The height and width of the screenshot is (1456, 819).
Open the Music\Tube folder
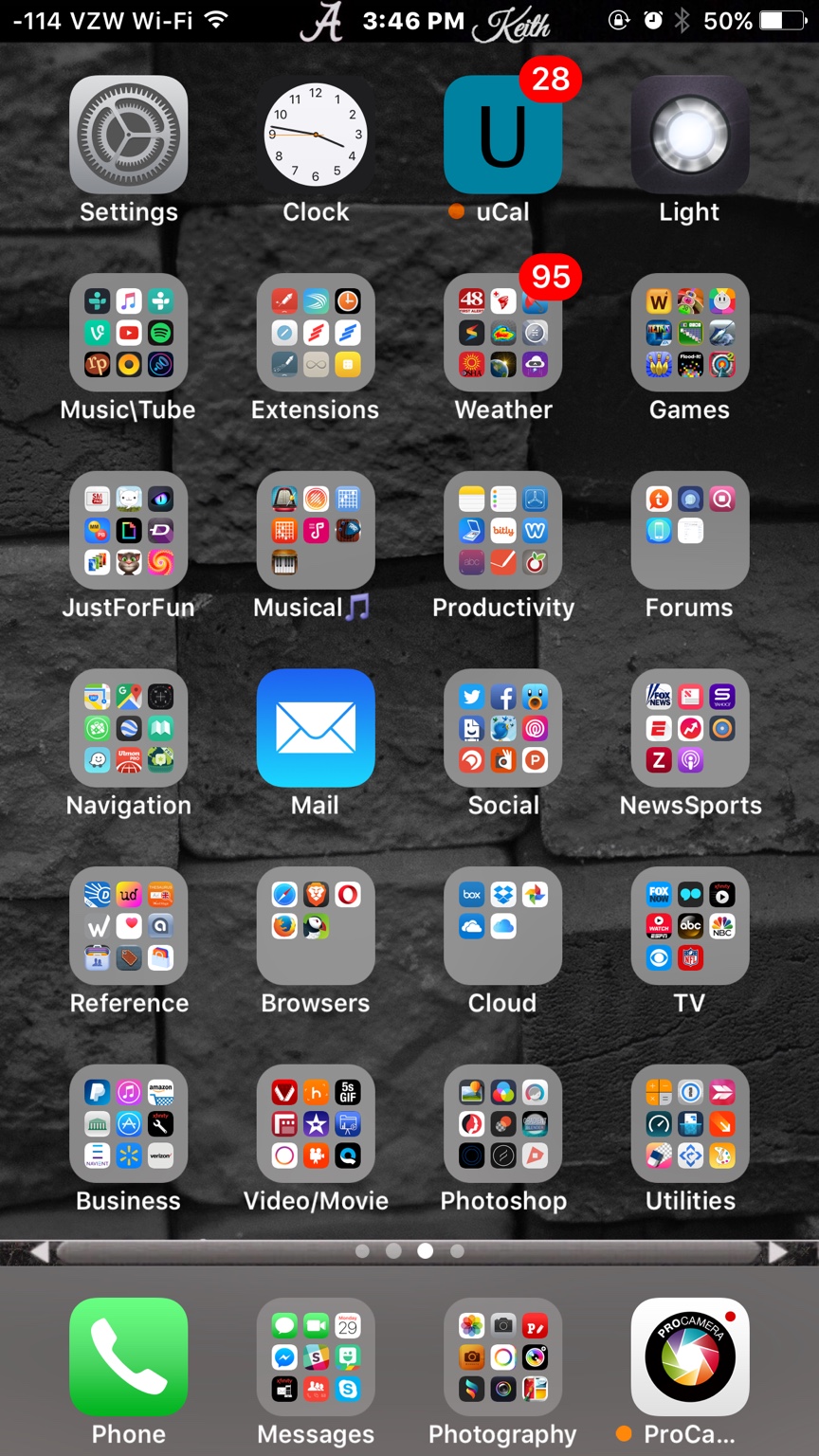[128, 333]
